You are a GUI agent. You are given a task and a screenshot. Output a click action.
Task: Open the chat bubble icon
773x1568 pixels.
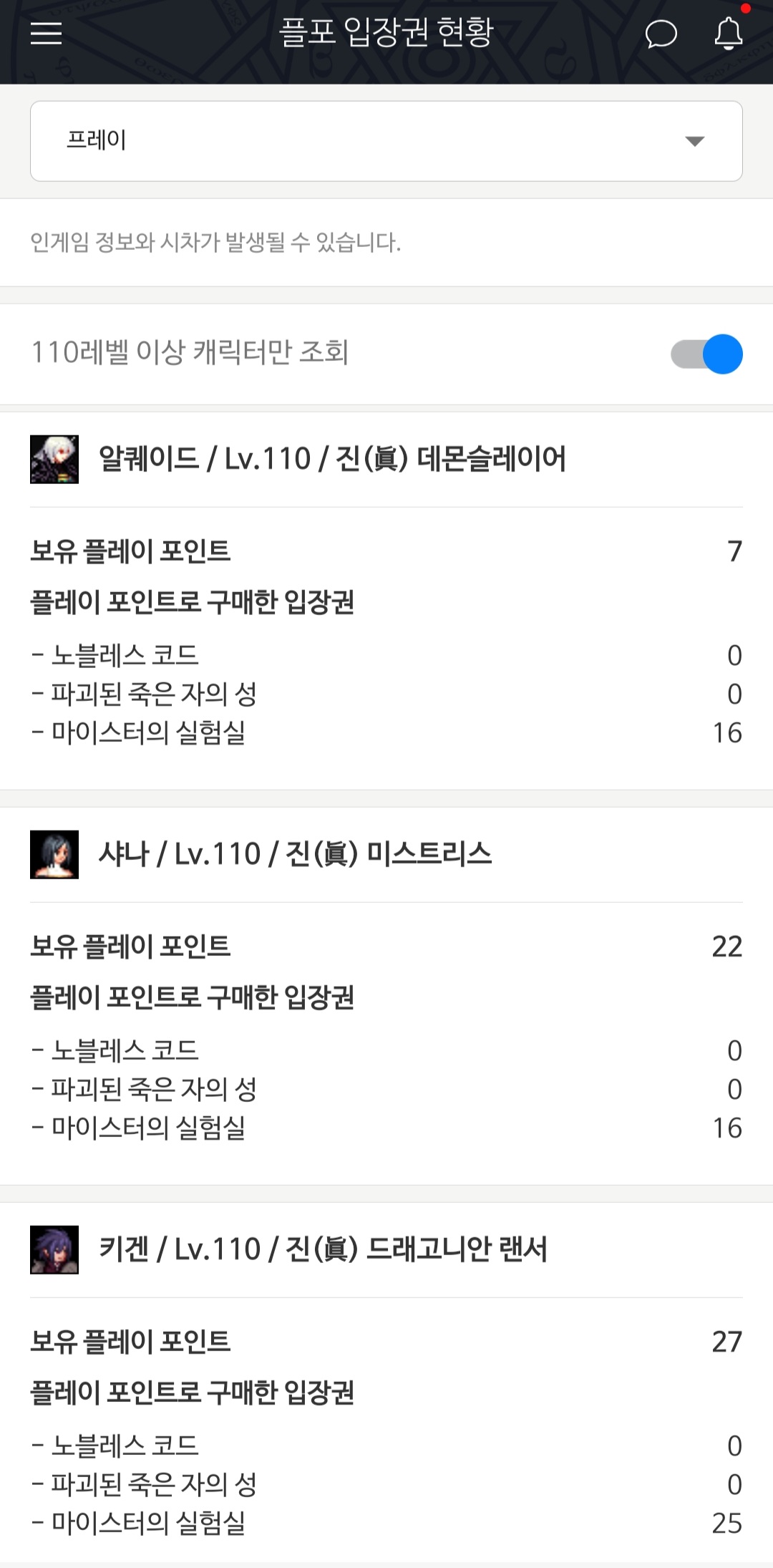click(661, 34)
